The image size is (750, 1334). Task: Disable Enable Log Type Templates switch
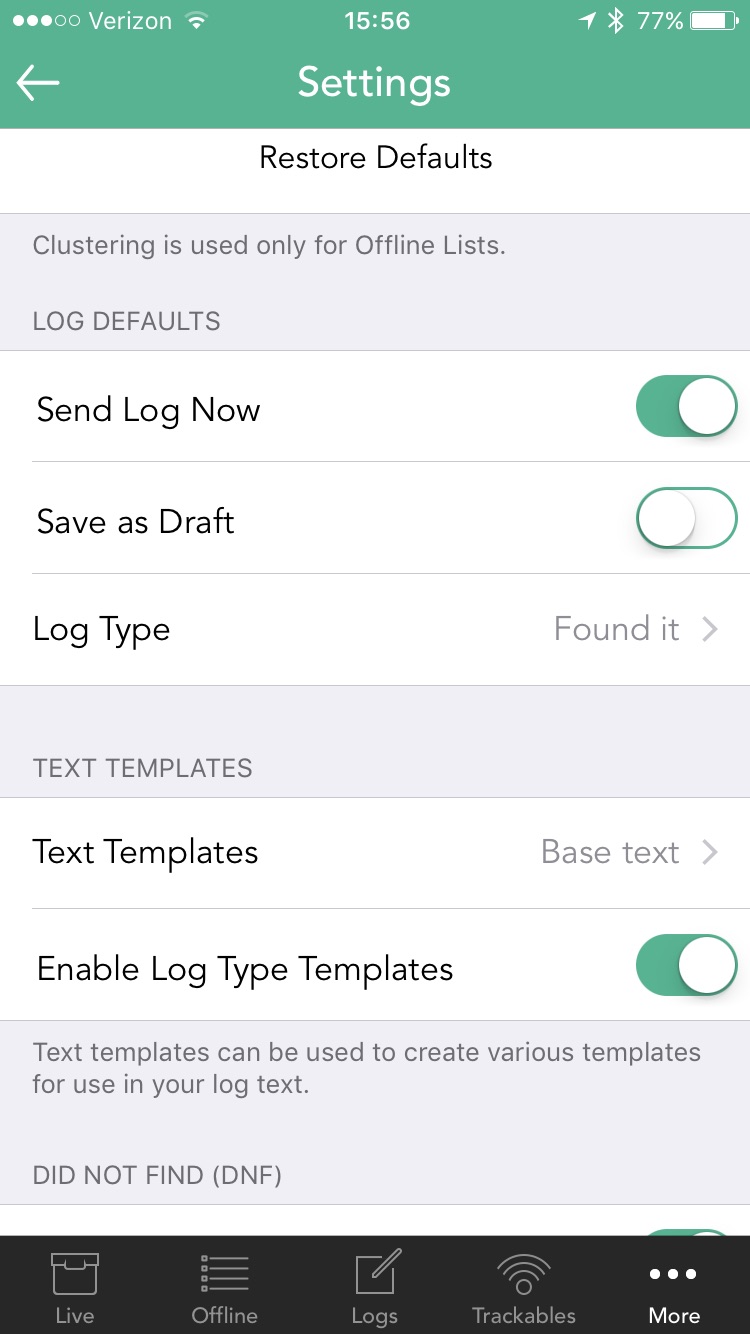coord(686,965)
